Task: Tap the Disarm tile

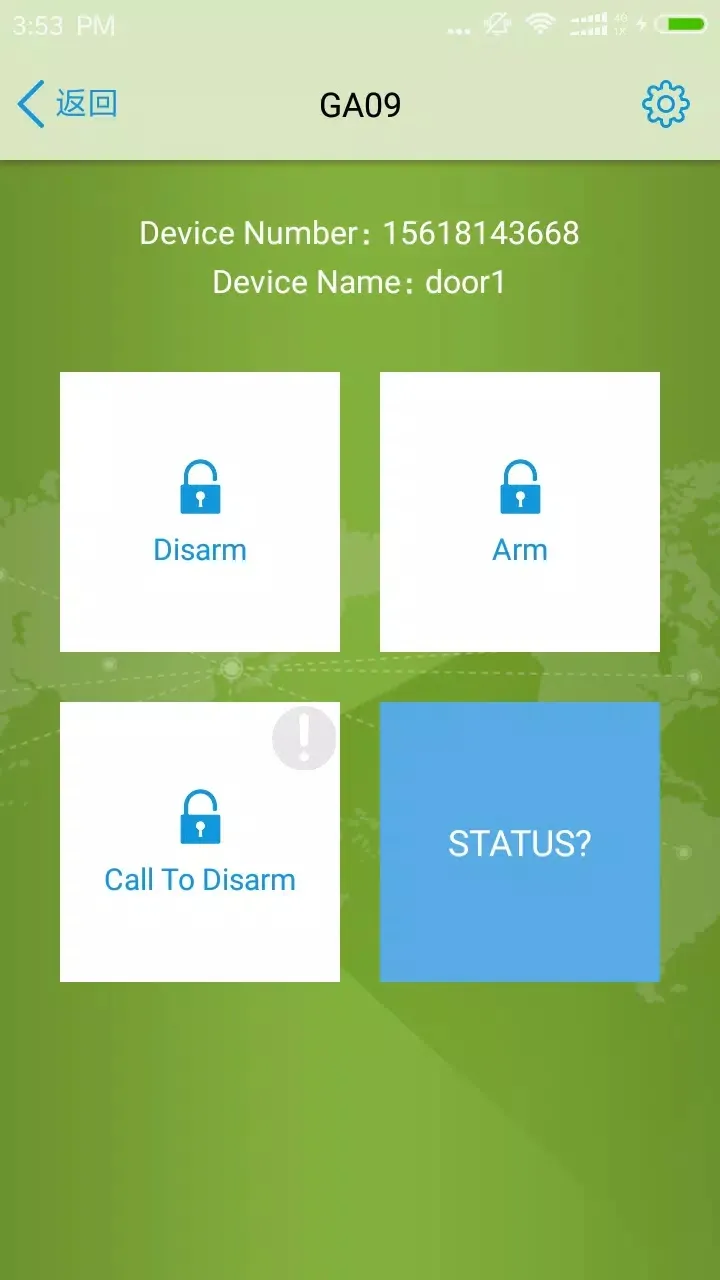Action: point(200,512)
